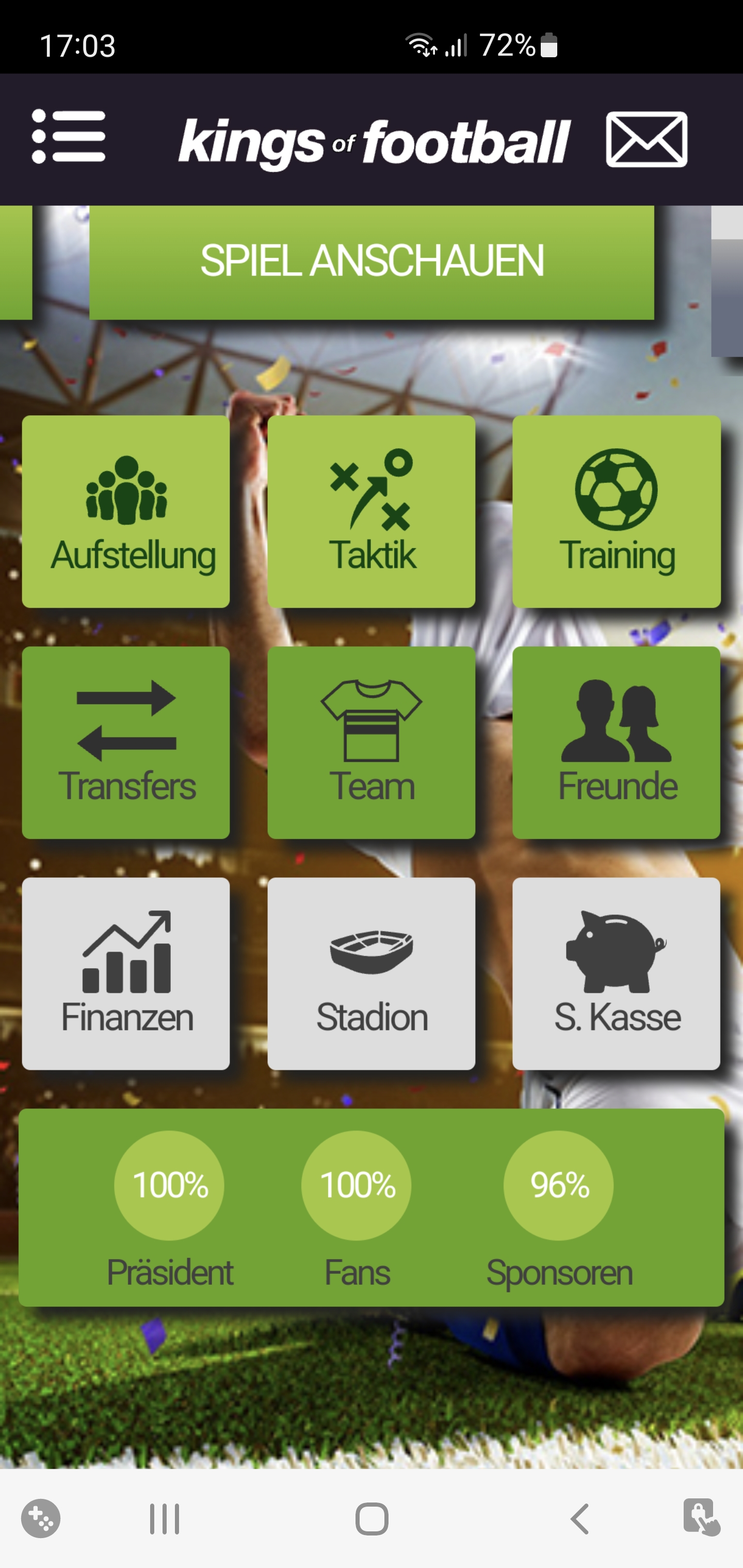Open the Stadion section
Viewport: 743px width, 1568px height.
(372, 973)
